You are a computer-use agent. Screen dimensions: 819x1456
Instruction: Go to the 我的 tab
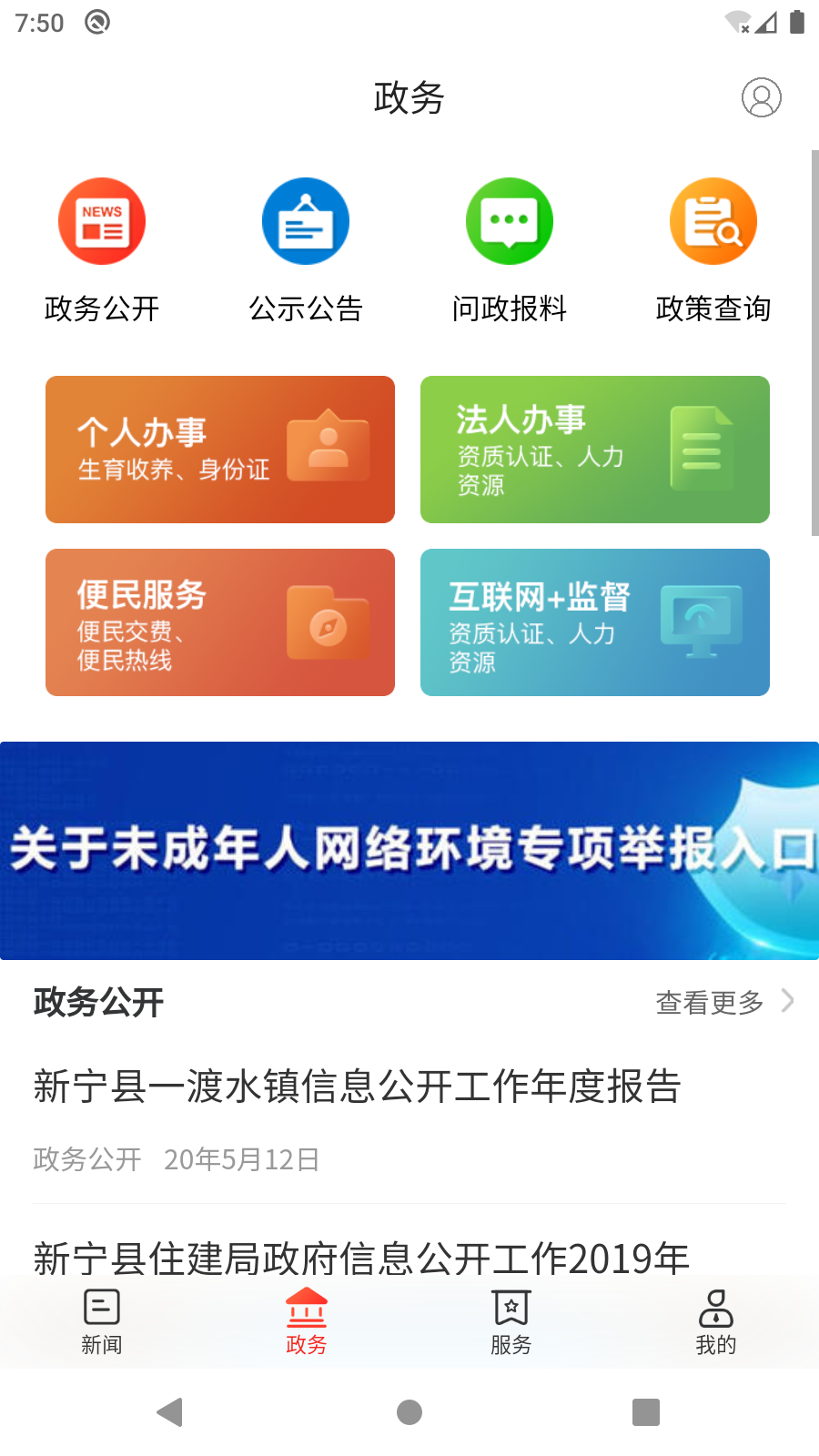point(716,1321)
